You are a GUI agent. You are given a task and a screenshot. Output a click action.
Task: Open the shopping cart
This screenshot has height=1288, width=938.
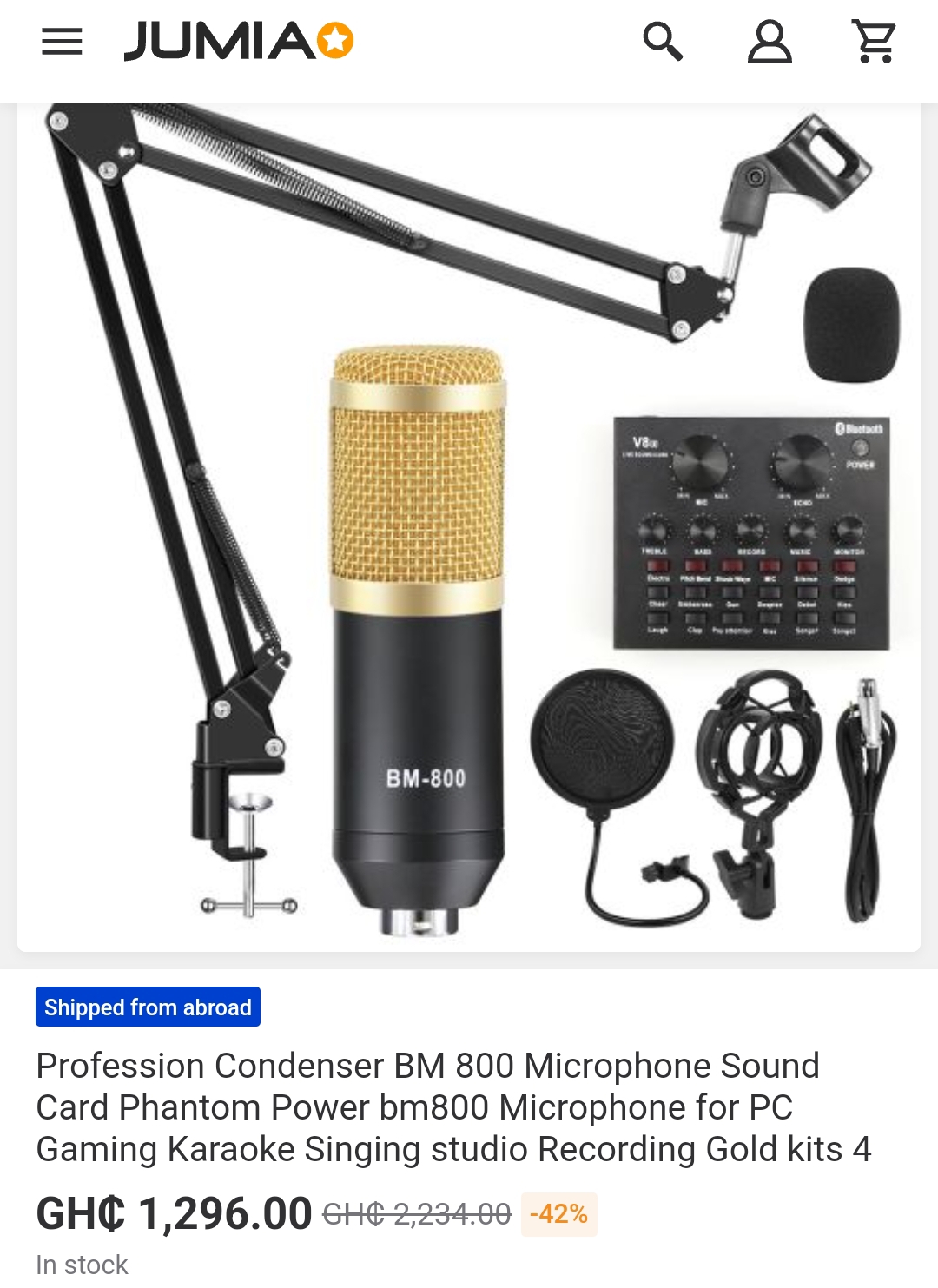pos(875,42)
